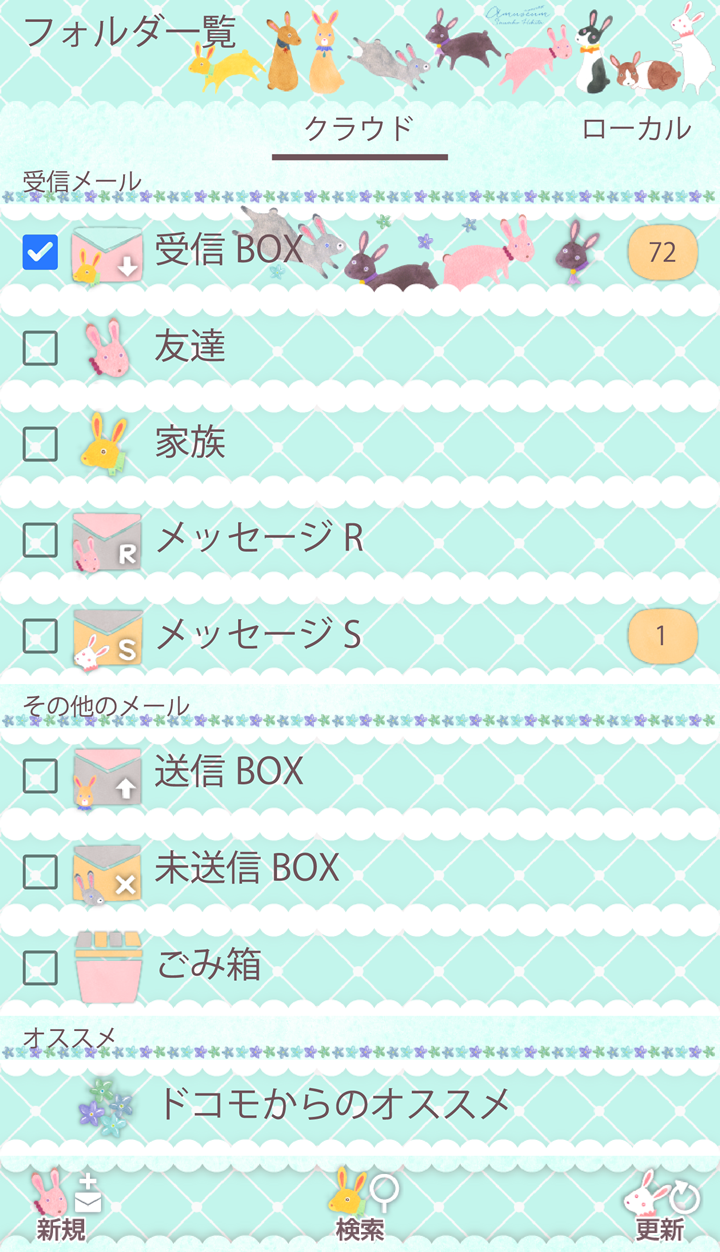Open the 送信 BOX folder
Screen dimensions: 720x1252
pyautogui.click(x=229, y=772)
